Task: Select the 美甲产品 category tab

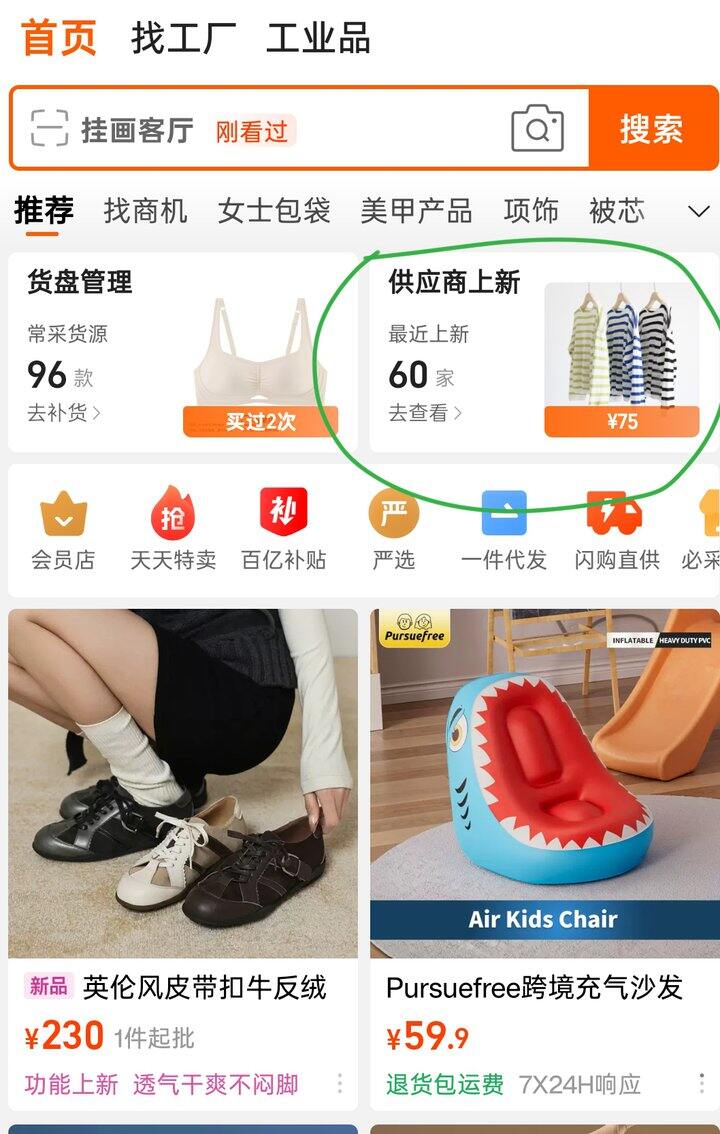Action: point(416,211)
